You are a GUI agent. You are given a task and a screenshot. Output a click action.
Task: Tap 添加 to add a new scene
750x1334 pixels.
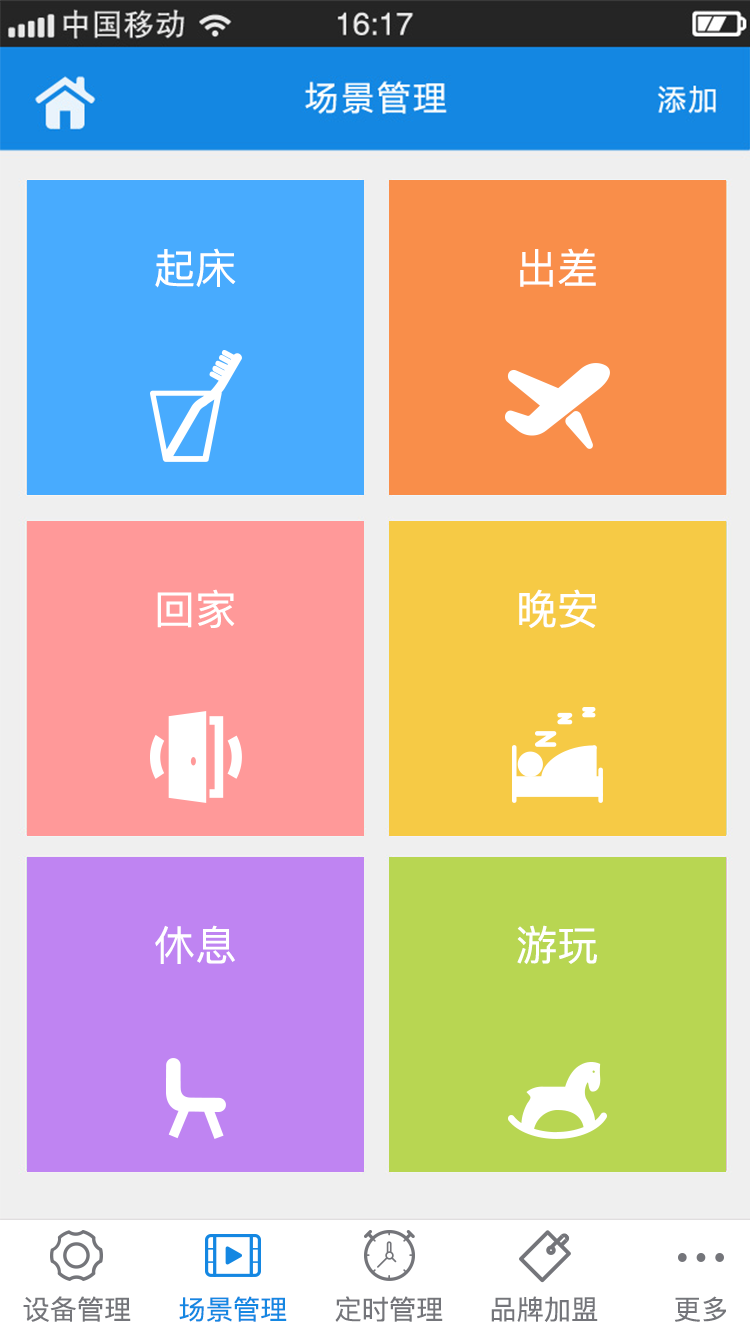coord(687,100)
